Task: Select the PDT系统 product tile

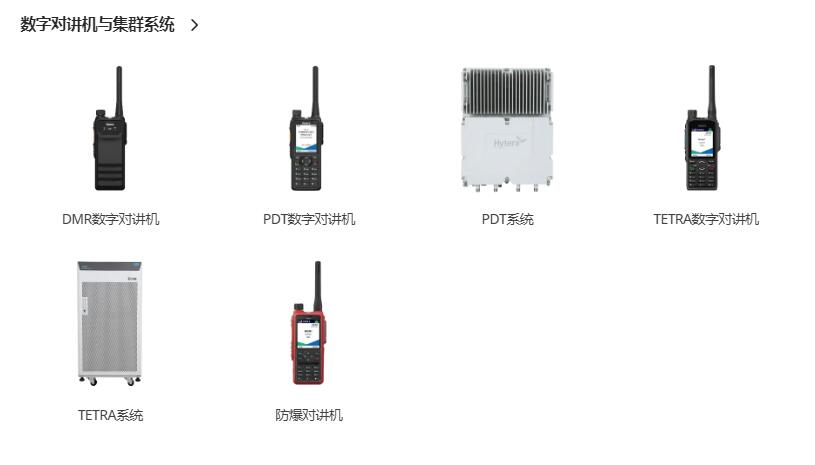Action: coord(507,132)
